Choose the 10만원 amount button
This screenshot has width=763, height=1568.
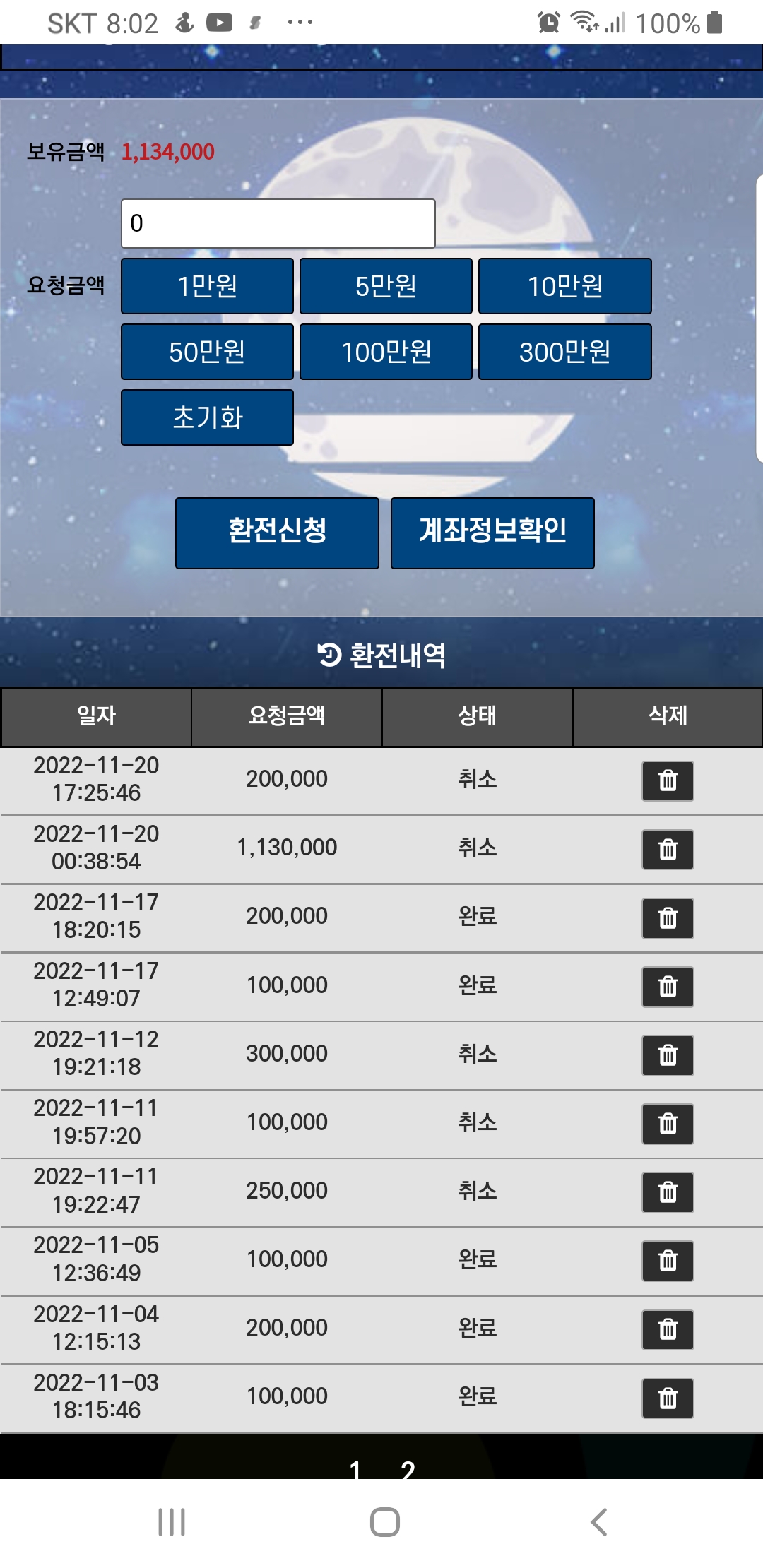(564, 286)
